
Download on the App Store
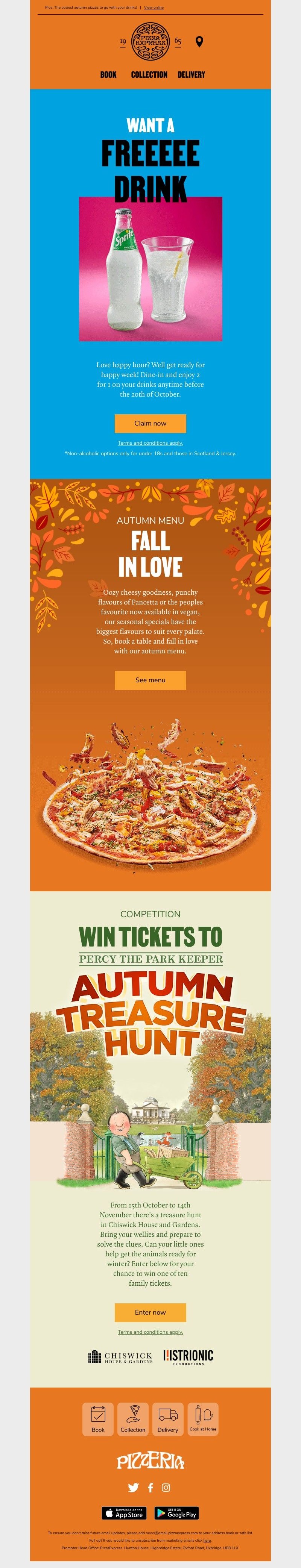pyautogui.click(x=124, y=1513)
